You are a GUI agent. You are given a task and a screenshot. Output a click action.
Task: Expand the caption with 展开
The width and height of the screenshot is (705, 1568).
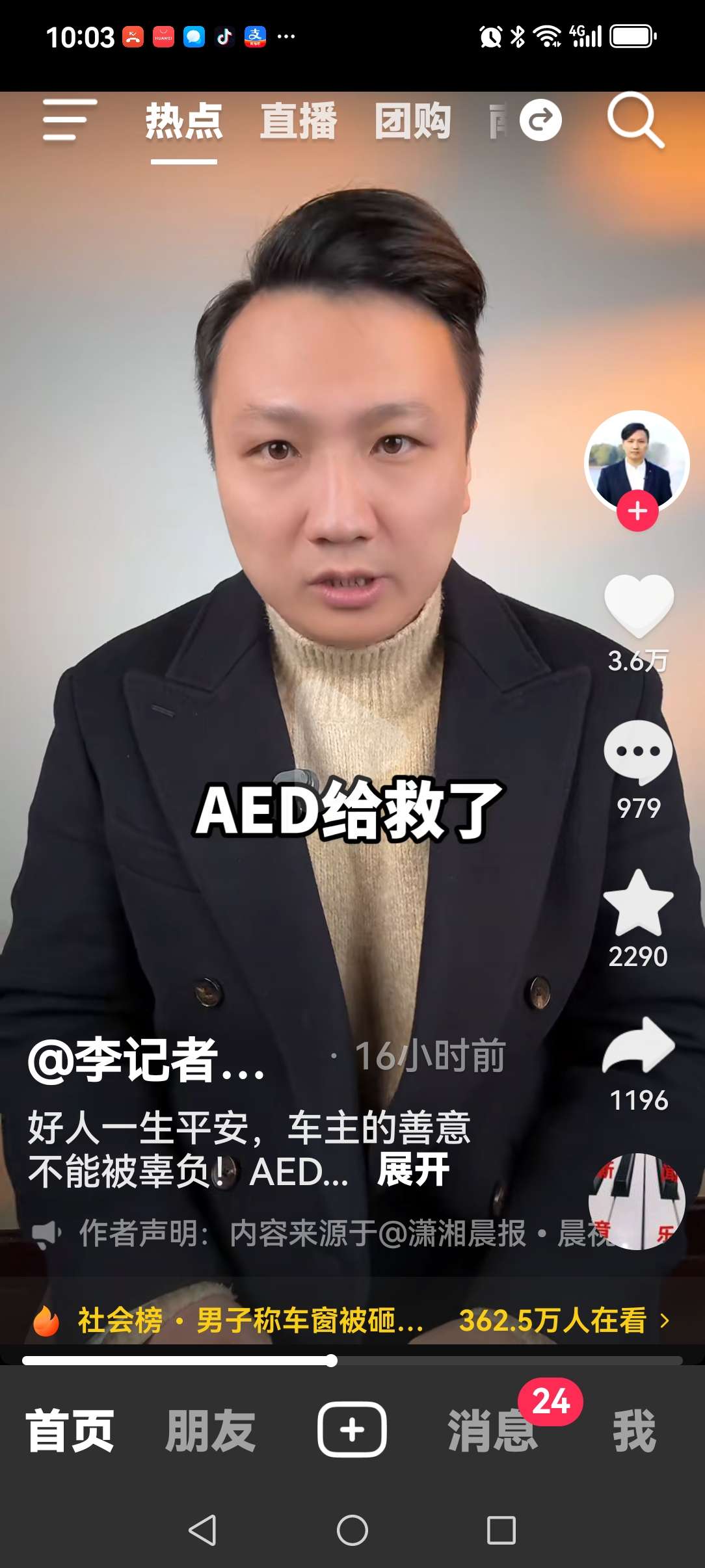pyautogui.click(x=414, y=1170)
